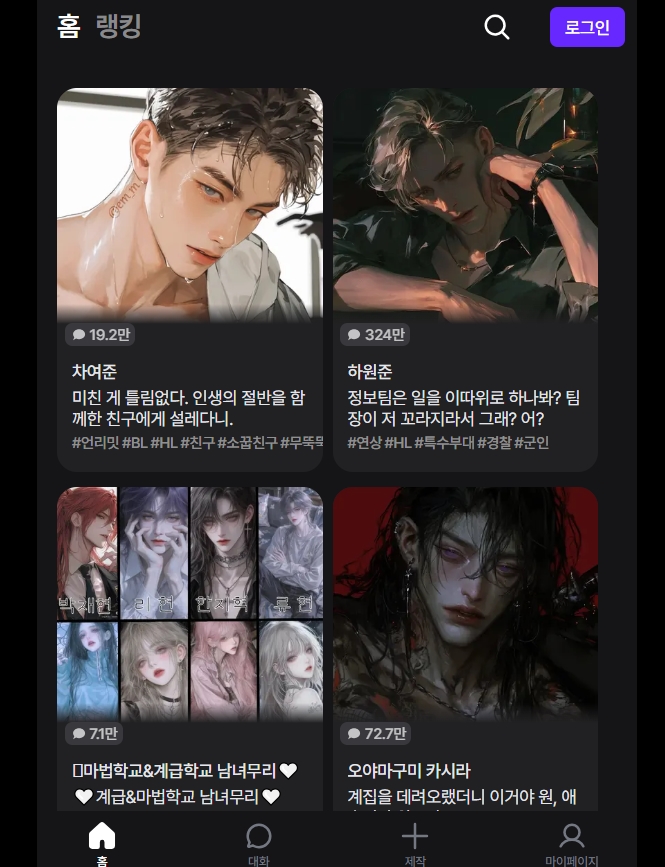Select the 홈 tab at the top

pyautogui.click(x=68, y=27)
